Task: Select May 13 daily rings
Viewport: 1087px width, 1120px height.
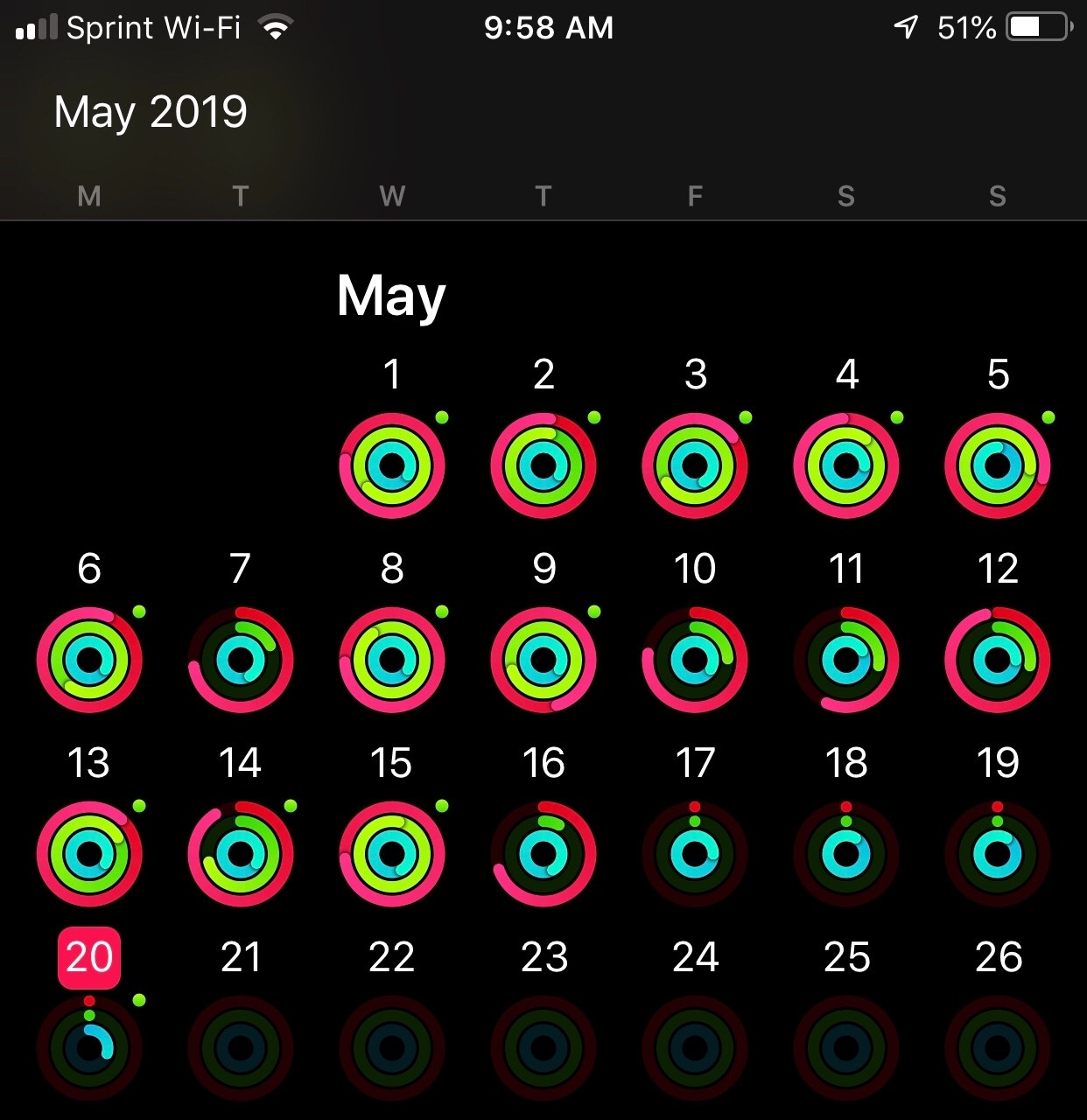Action: (x=89, y=854)
